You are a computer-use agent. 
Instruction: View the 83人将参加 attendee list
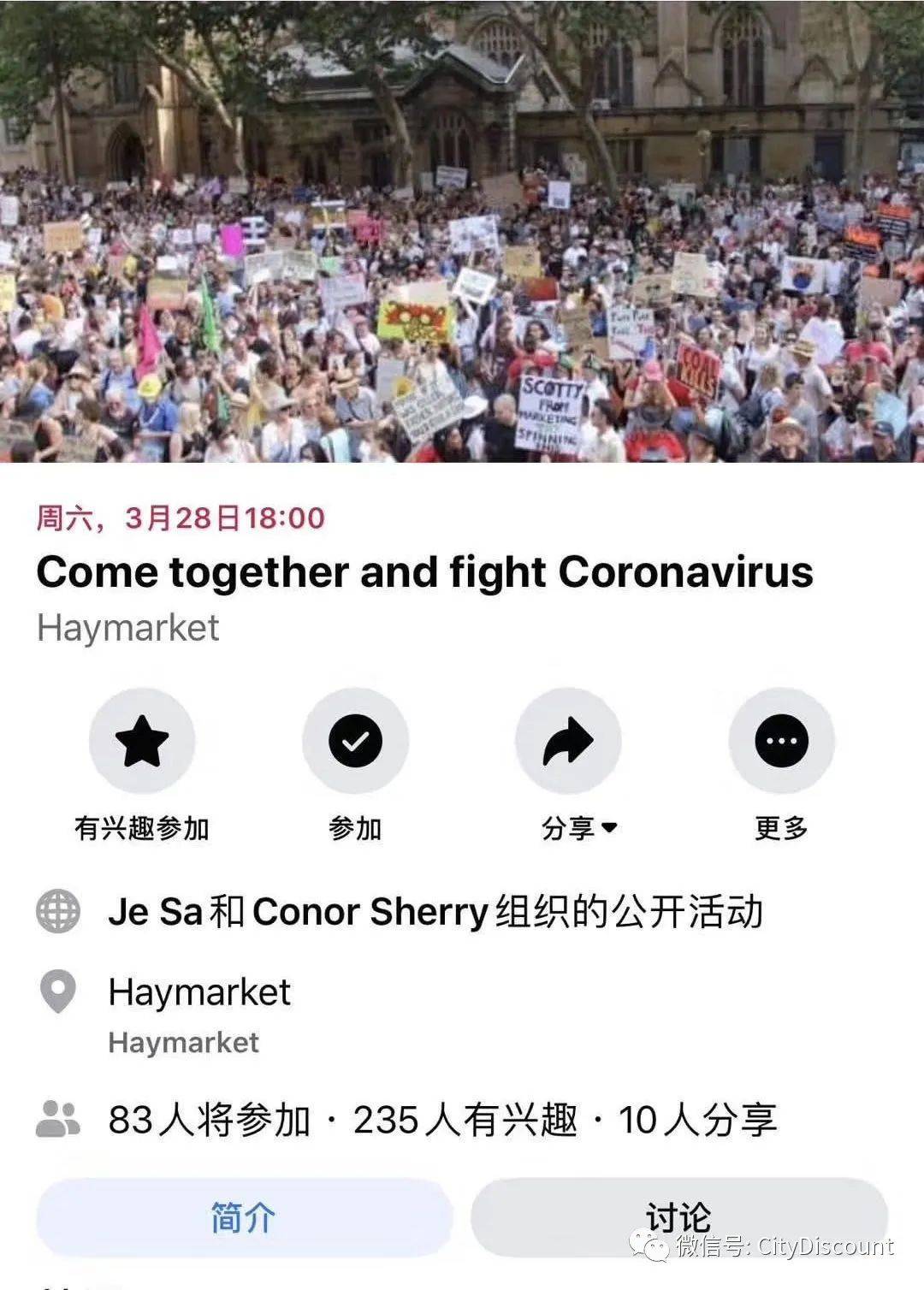(210, 1121)
